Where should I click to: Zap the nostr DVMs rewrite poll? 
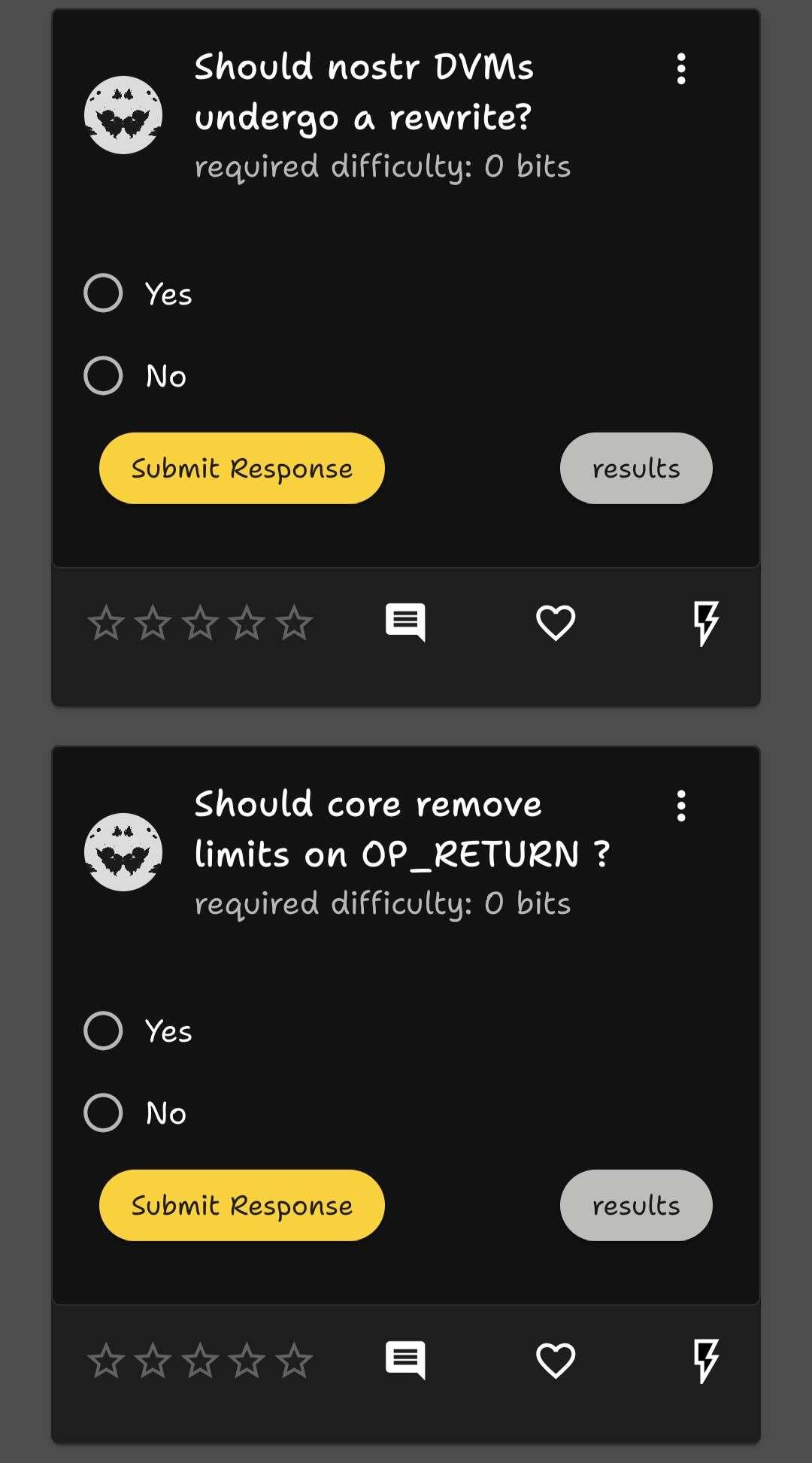(705, 623)
